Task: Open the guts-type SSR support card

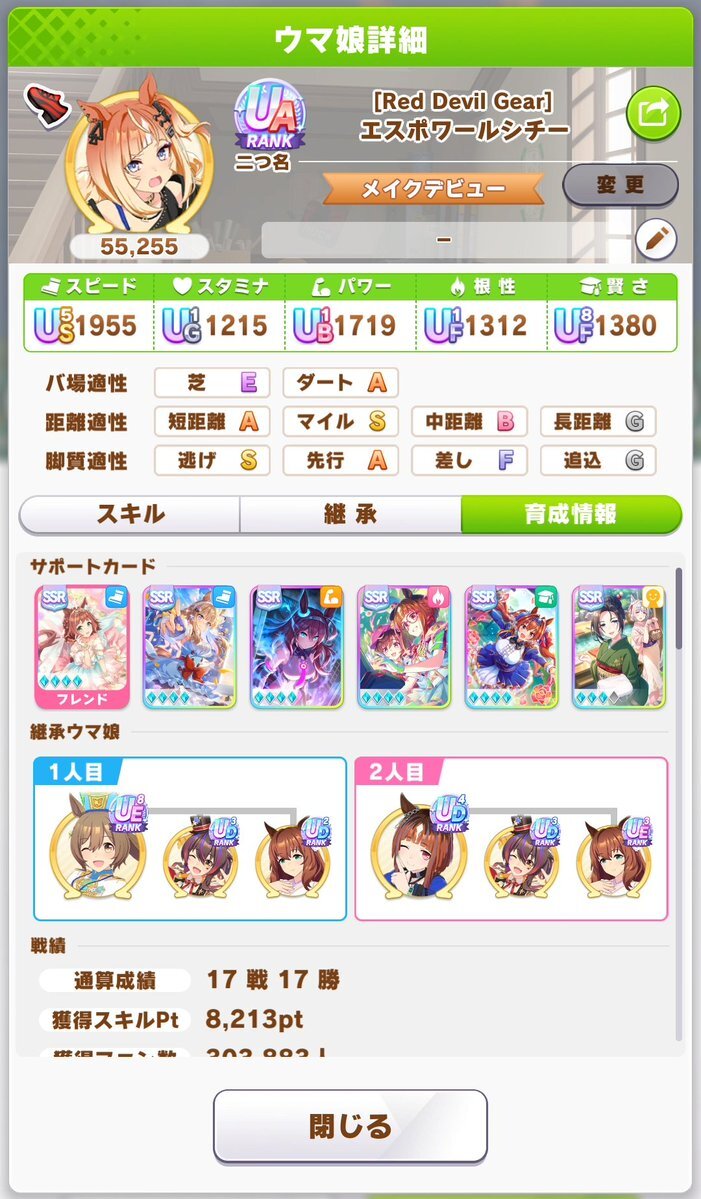Action: click(404, 647)
